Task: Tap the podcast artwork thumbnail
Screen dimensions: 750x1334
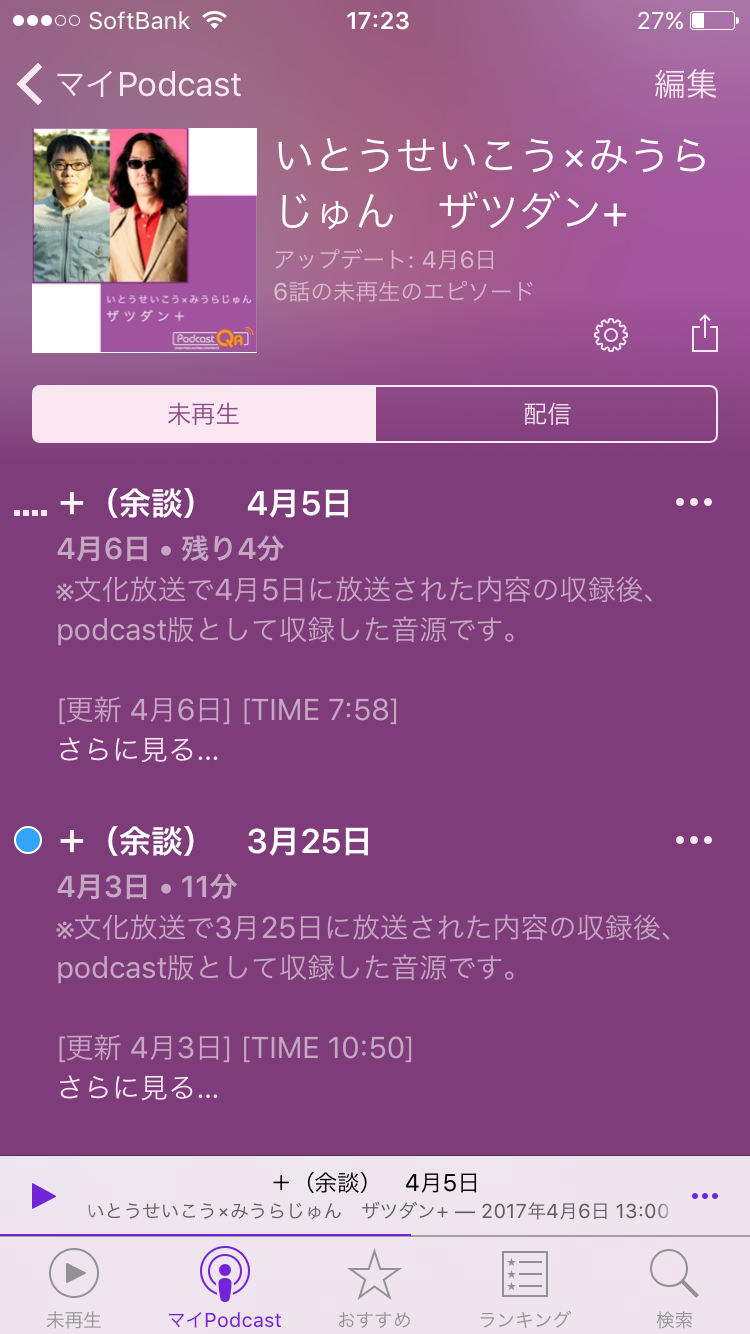Action: 143,240
